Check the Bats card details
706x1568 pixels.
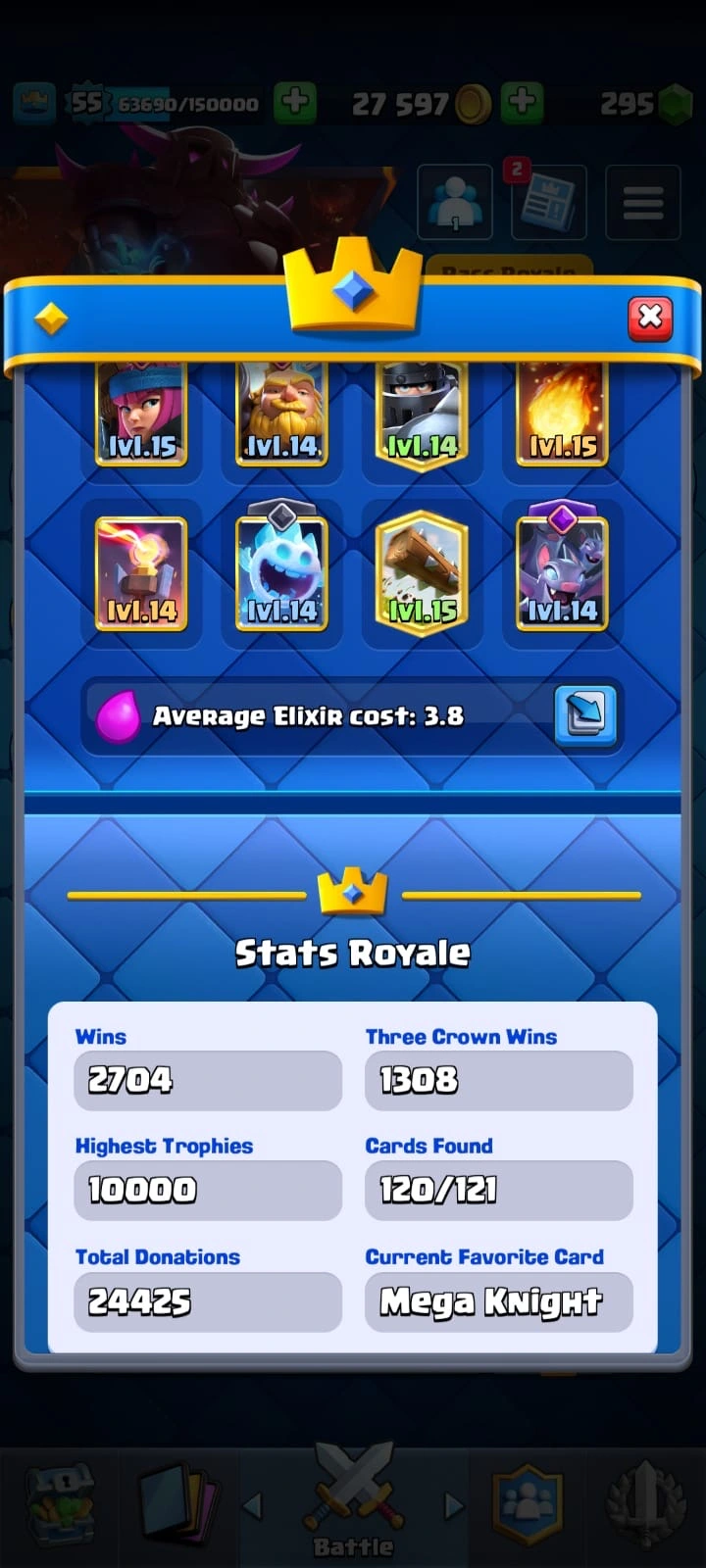coord(562,573)
